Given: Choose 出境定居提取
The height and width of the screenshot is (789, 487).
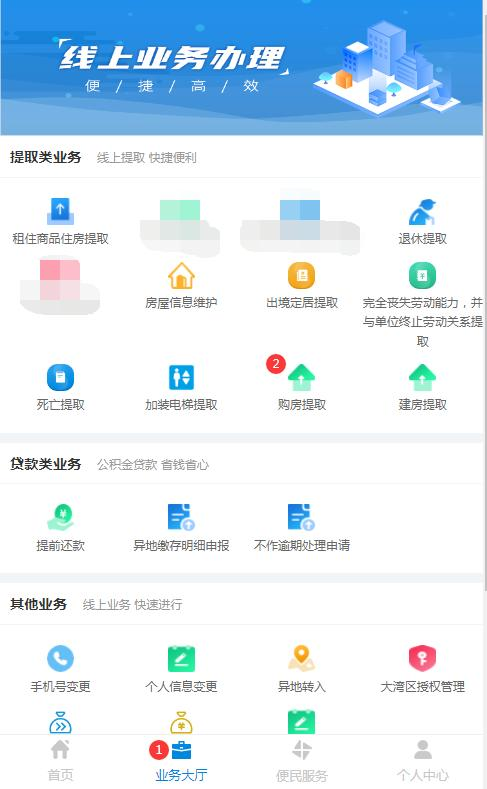Looking at the screenshot, I should click(302, 286).
